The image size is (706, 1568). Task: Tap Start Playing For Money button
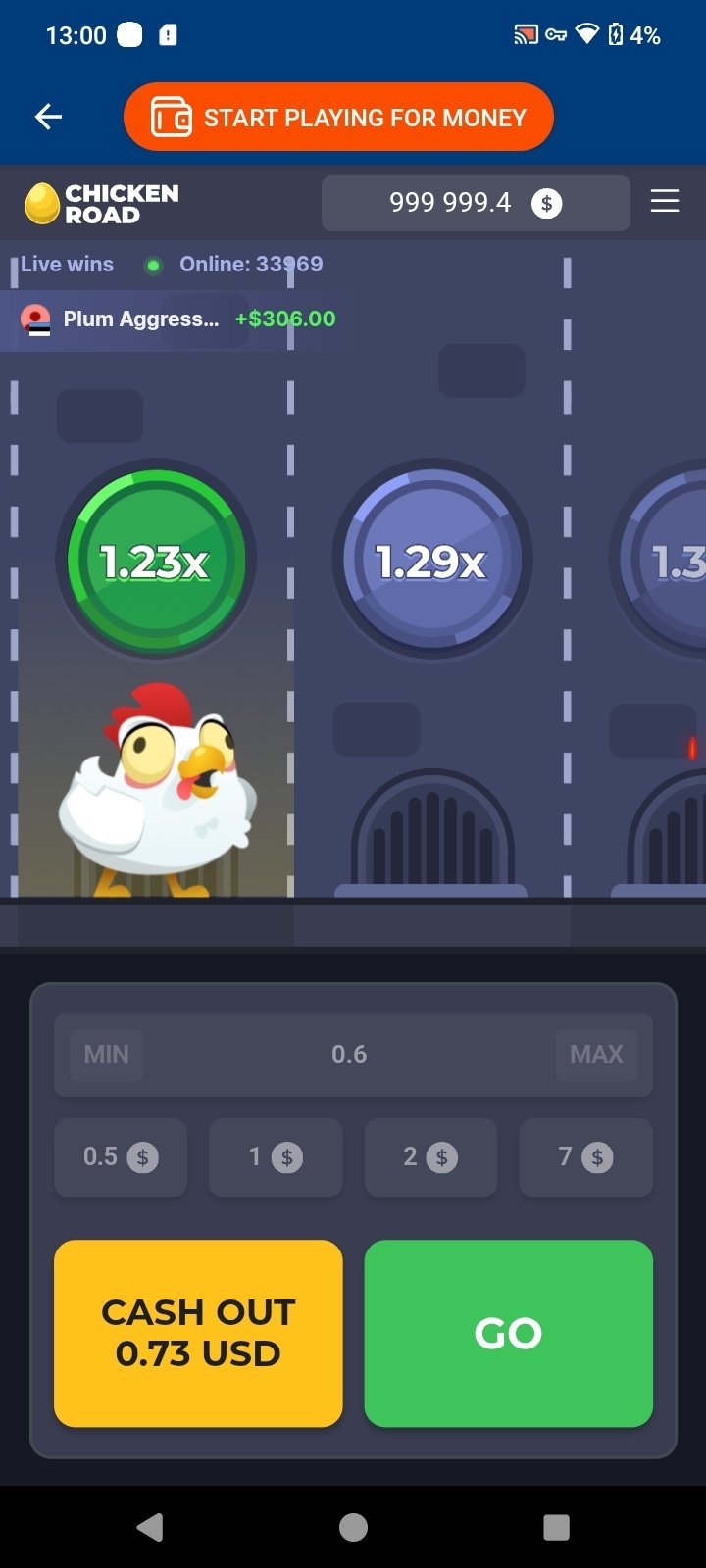(338, 118)
